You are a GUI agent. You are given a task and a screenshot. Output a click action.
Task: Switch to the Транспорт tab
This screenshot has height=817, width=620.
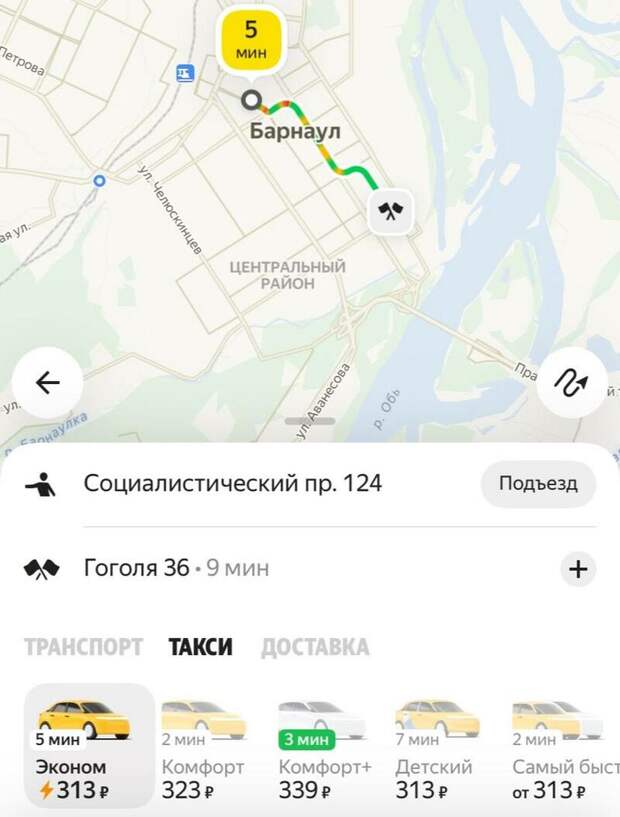coord(83,647)
